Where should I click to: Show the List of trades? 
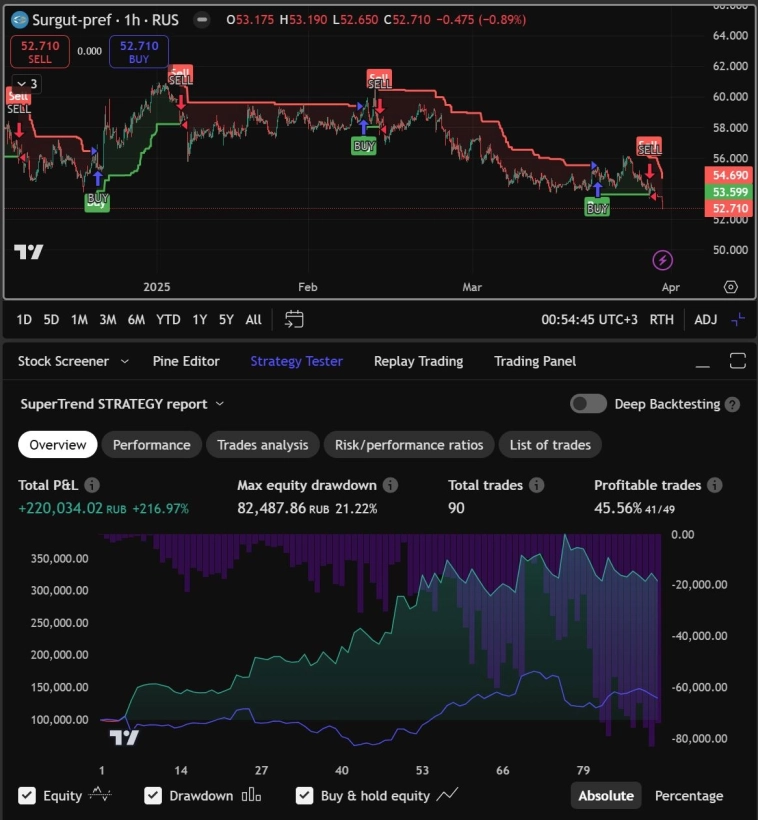pos(550,445)
